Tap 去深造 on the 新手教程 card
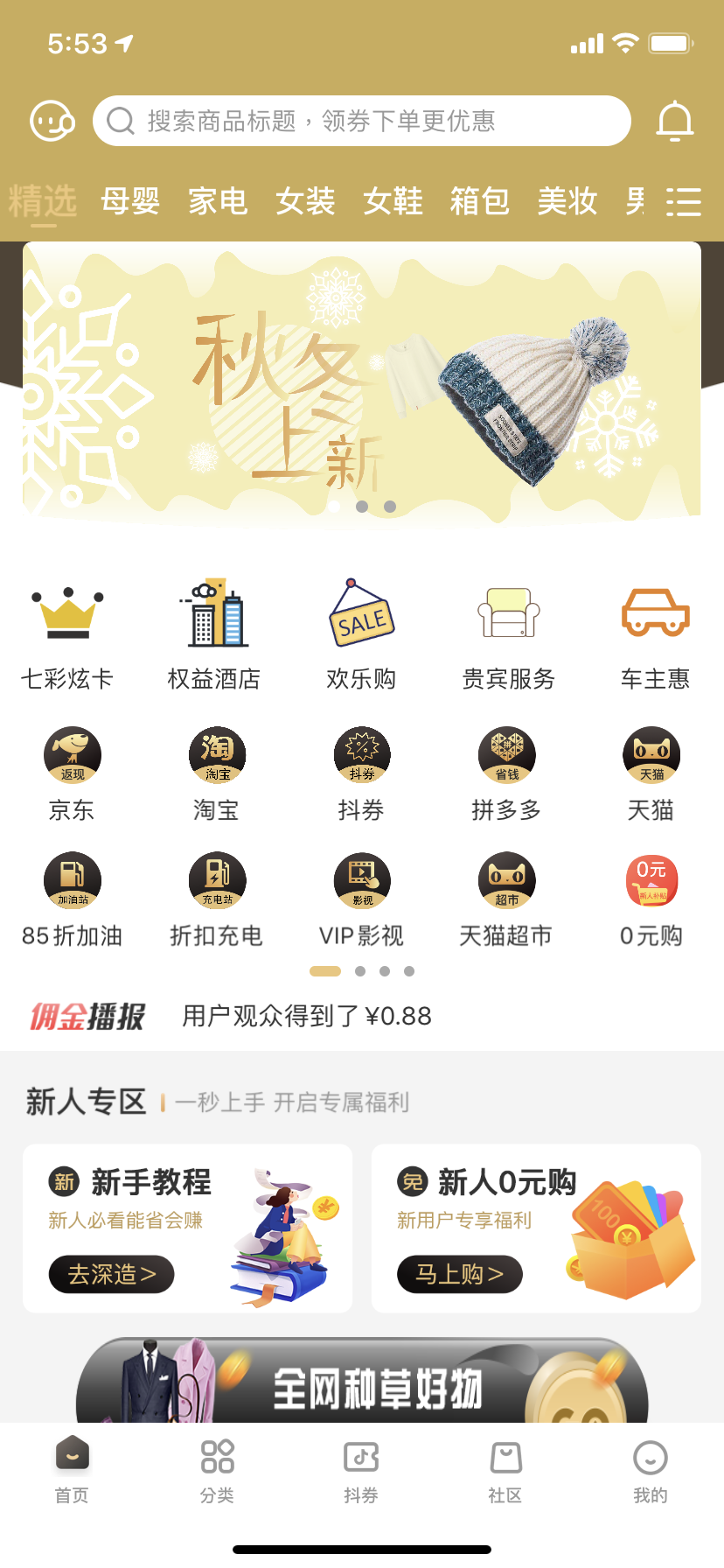Screen dimensions: 724x1568 (x=111, y=1274)
